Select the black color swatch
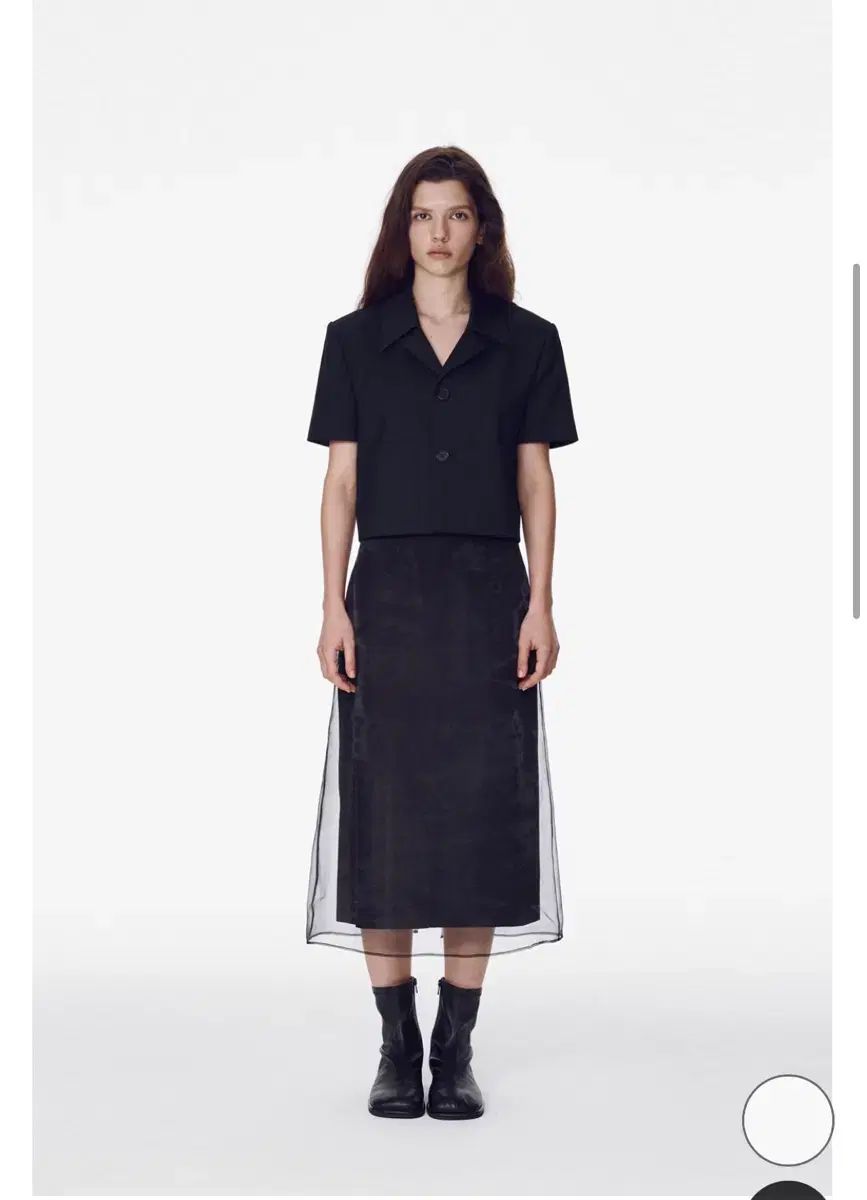 coord(790,1191)
